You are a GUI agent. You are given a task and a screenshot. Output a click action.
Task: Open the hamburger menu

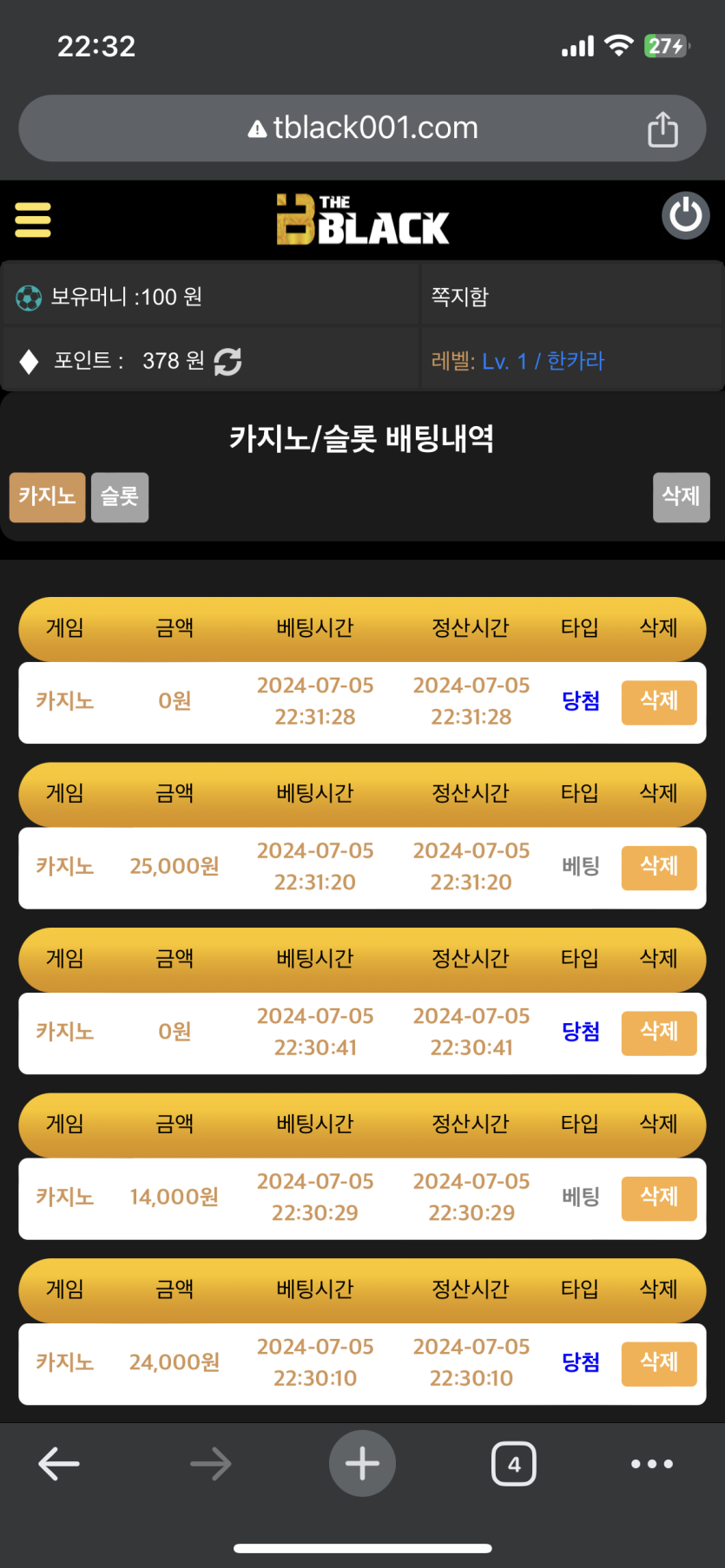(33, 220)
